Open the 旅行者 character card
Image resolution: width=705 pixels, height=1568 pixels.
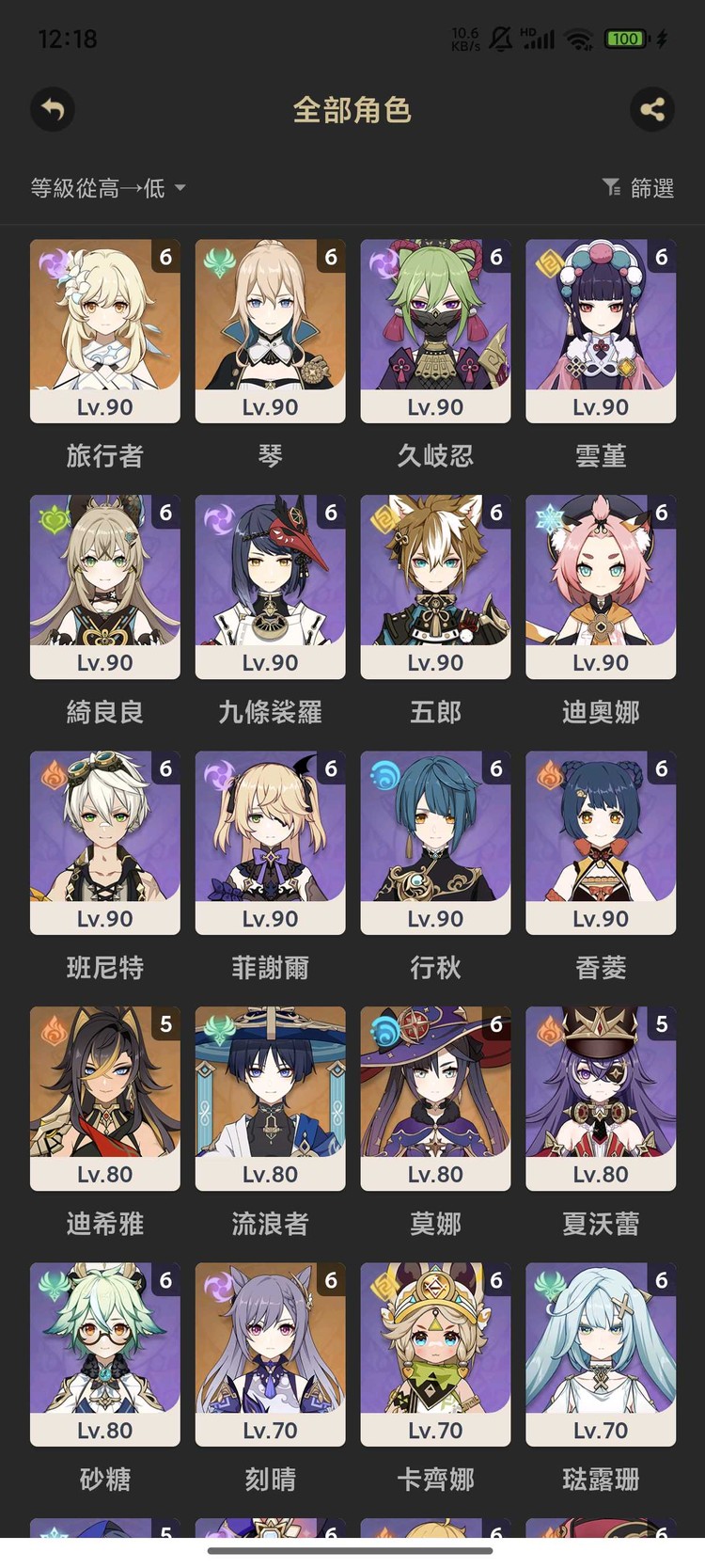pos(104,330)
